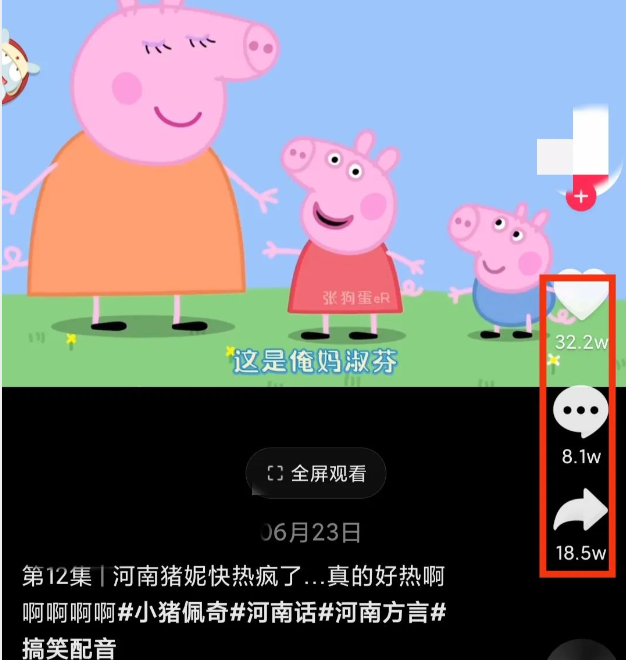Like the video with the heart icon
Screen dimensions: 626x660
coord(581,299)
